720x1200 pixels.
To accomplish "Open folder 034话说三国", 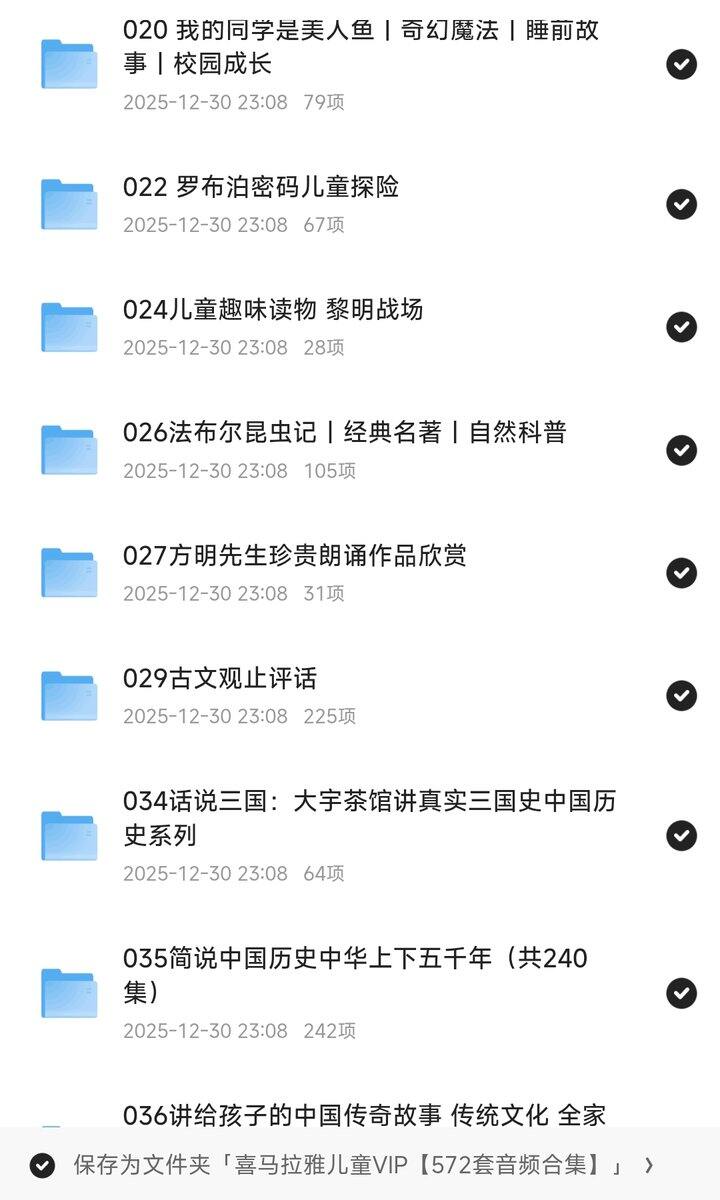I will 368,818.
